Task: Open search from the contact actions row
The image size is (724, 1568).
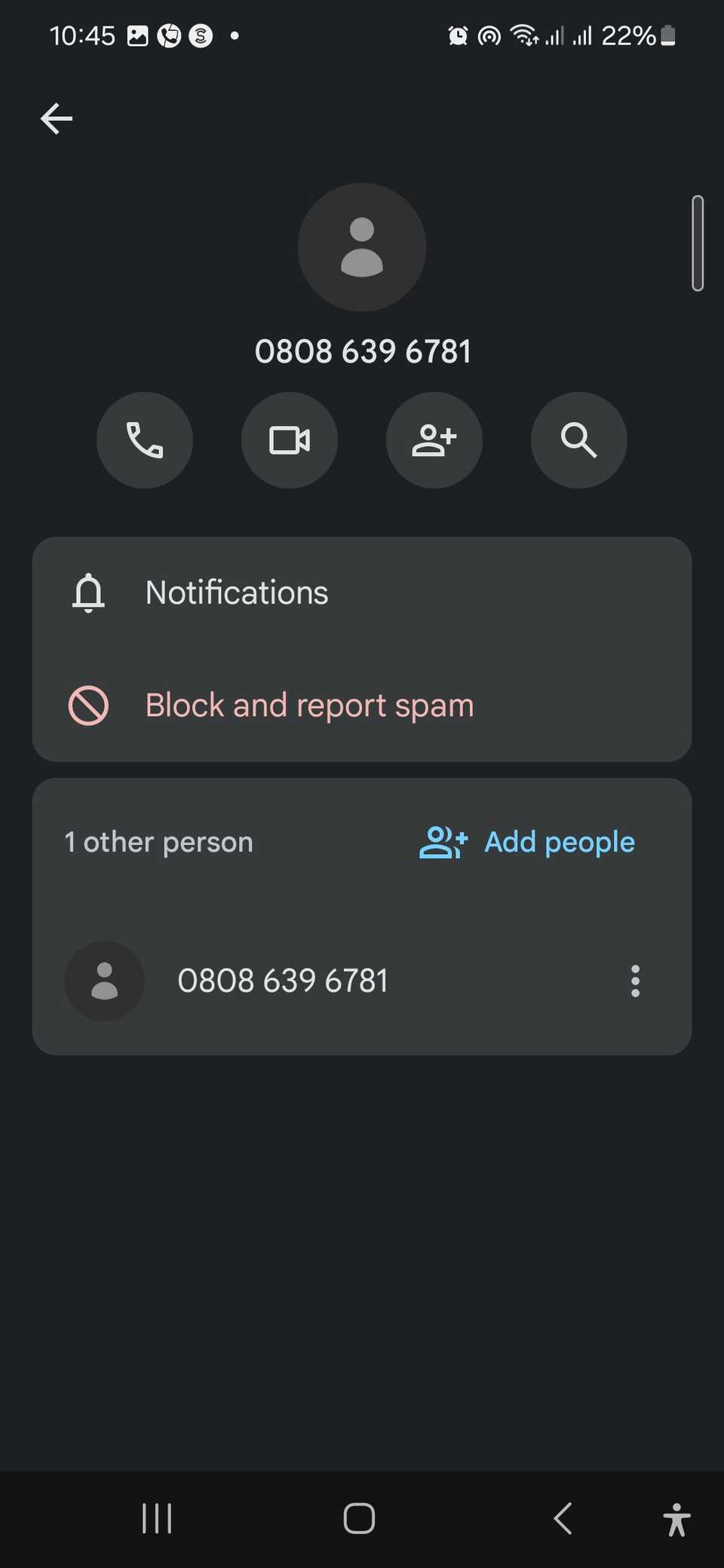Action: tap(578, 440)
